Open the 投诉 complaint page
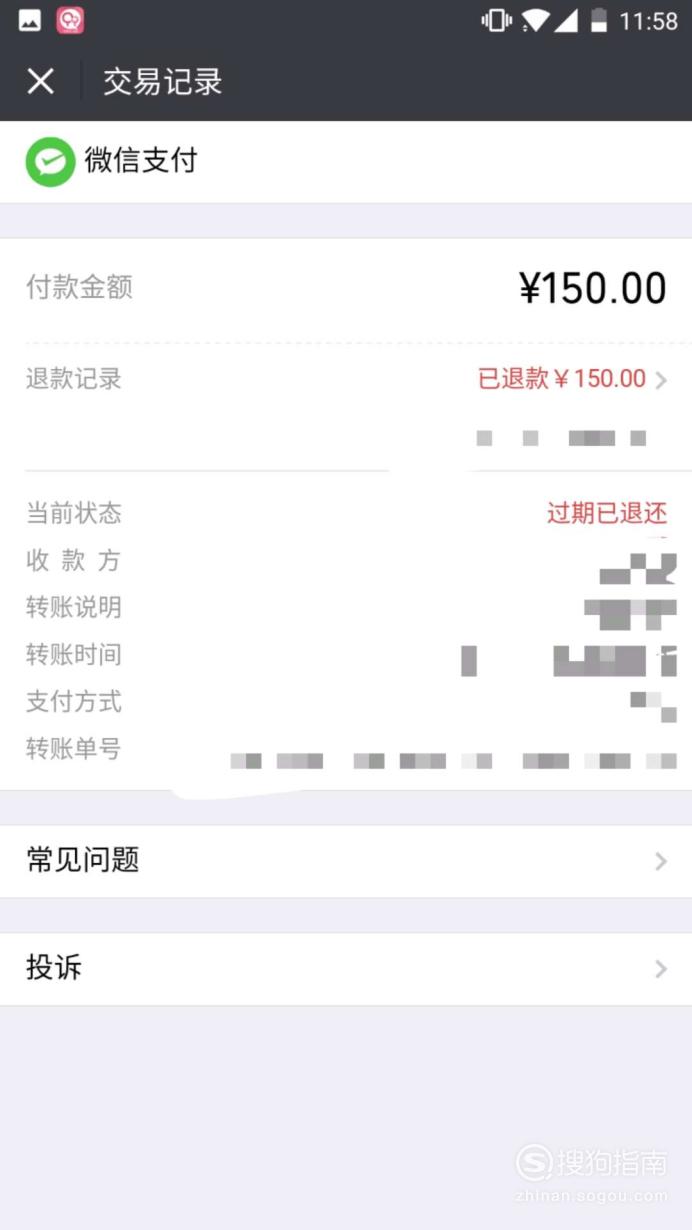 [x=346, y=968]
